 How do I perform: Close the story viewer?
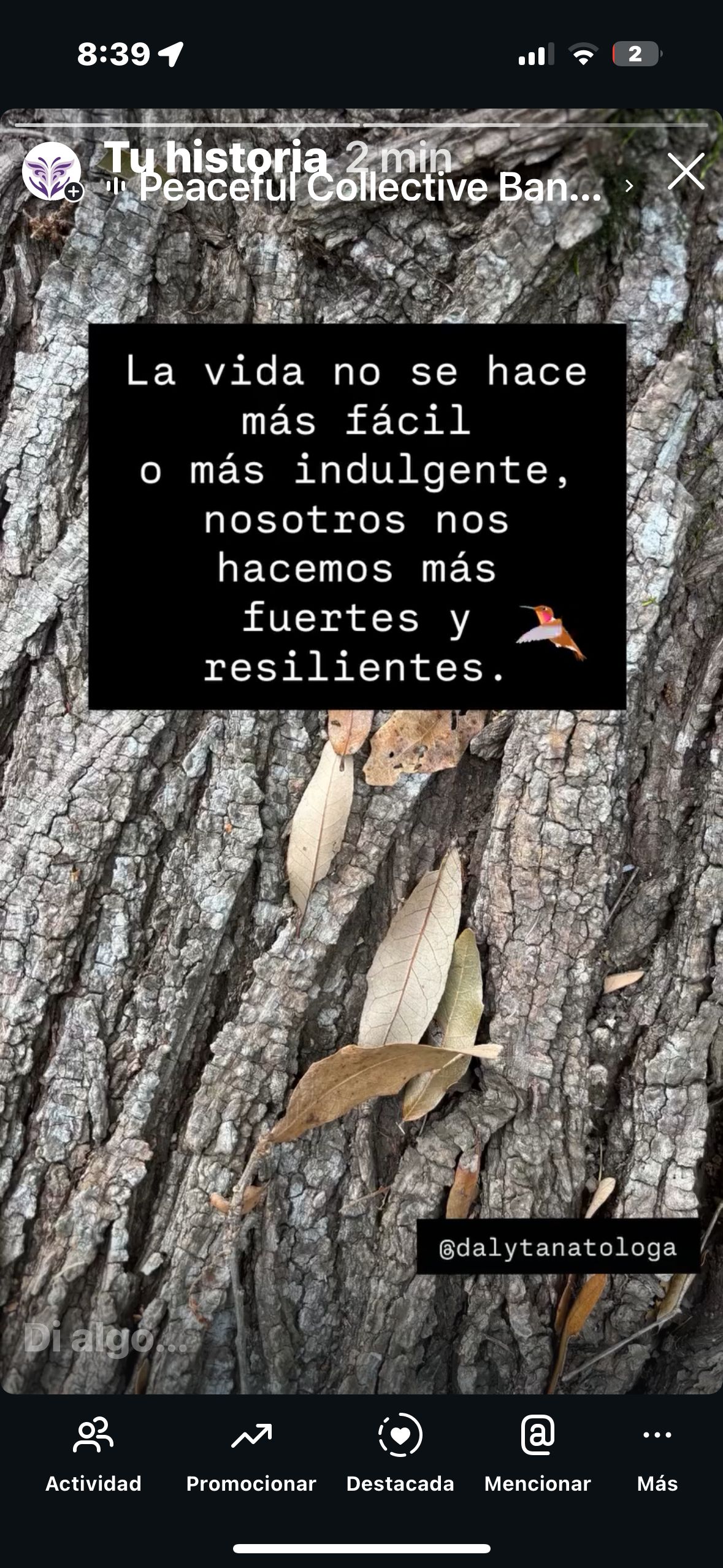(x=686, y=171)
